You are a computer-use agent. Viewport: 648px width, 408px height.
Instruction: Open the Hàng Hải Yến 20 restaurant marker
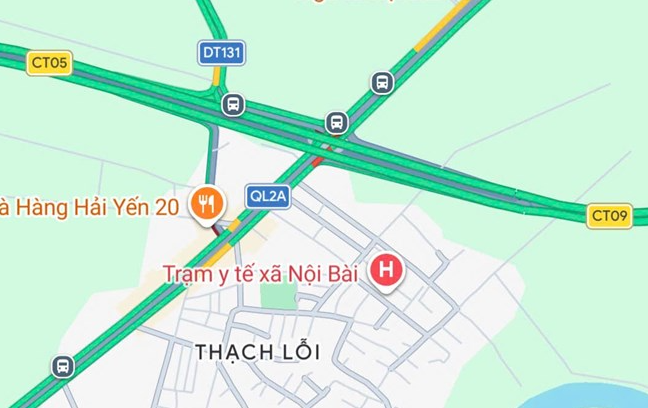coord(208,205)
